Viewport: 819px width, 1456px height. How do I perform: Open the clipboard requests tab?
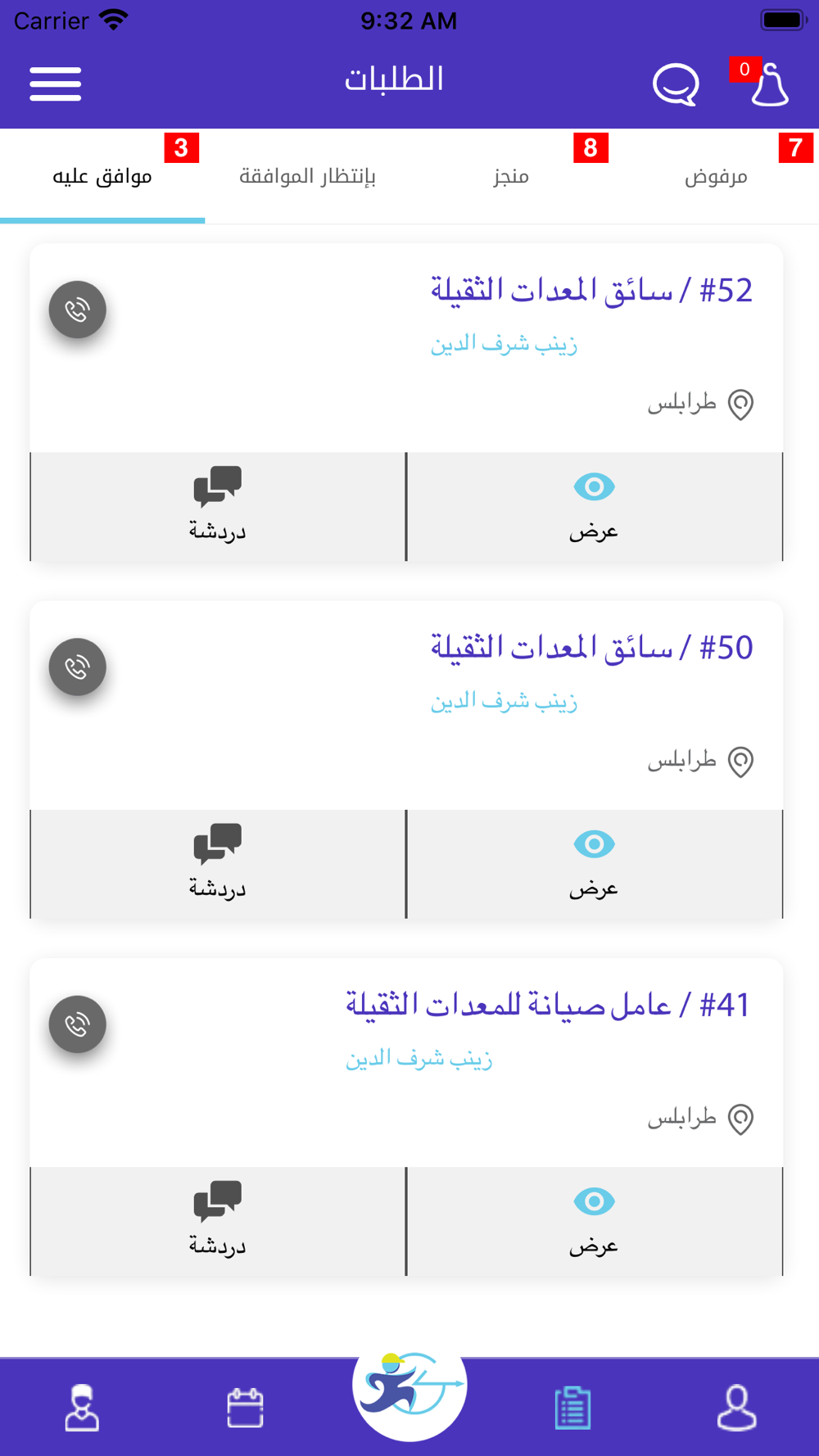[572, 1408]
